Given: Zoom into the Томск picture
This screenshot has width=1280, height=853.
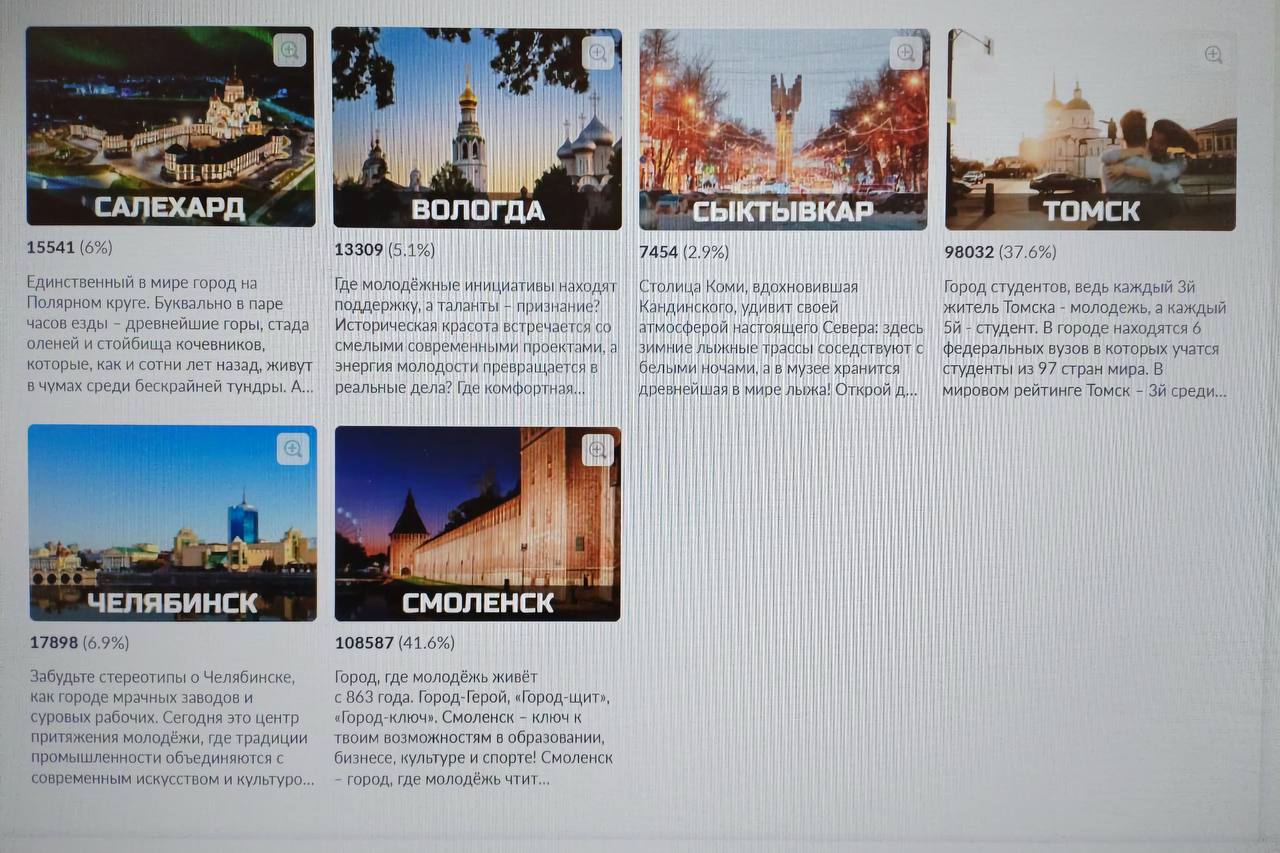Looking at the screenshot, I should pos(1213,55).
